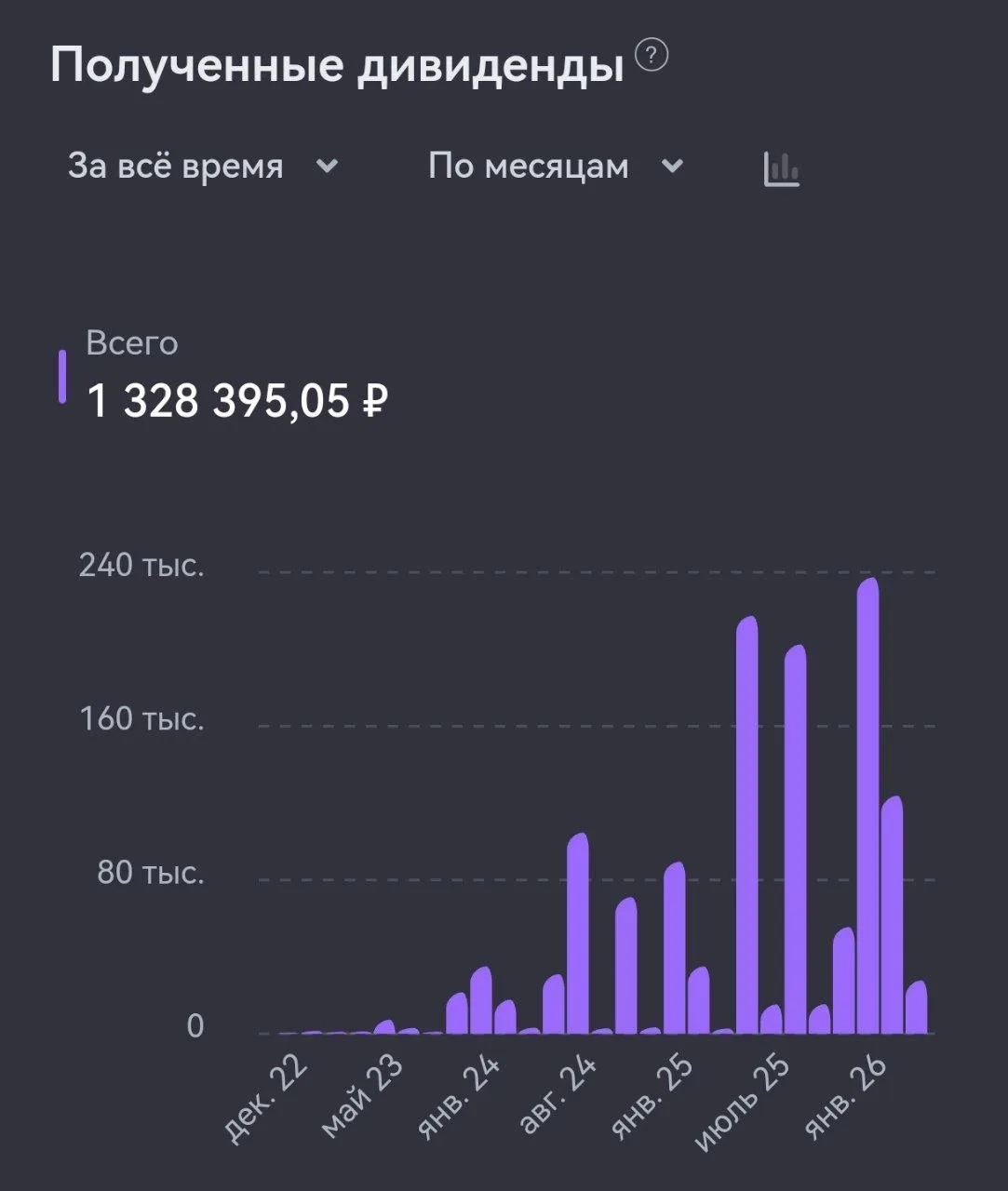Screen dimensions: 1008x1191
Task: Tap the bar chart view icon
Action: [x=782, y=168]
